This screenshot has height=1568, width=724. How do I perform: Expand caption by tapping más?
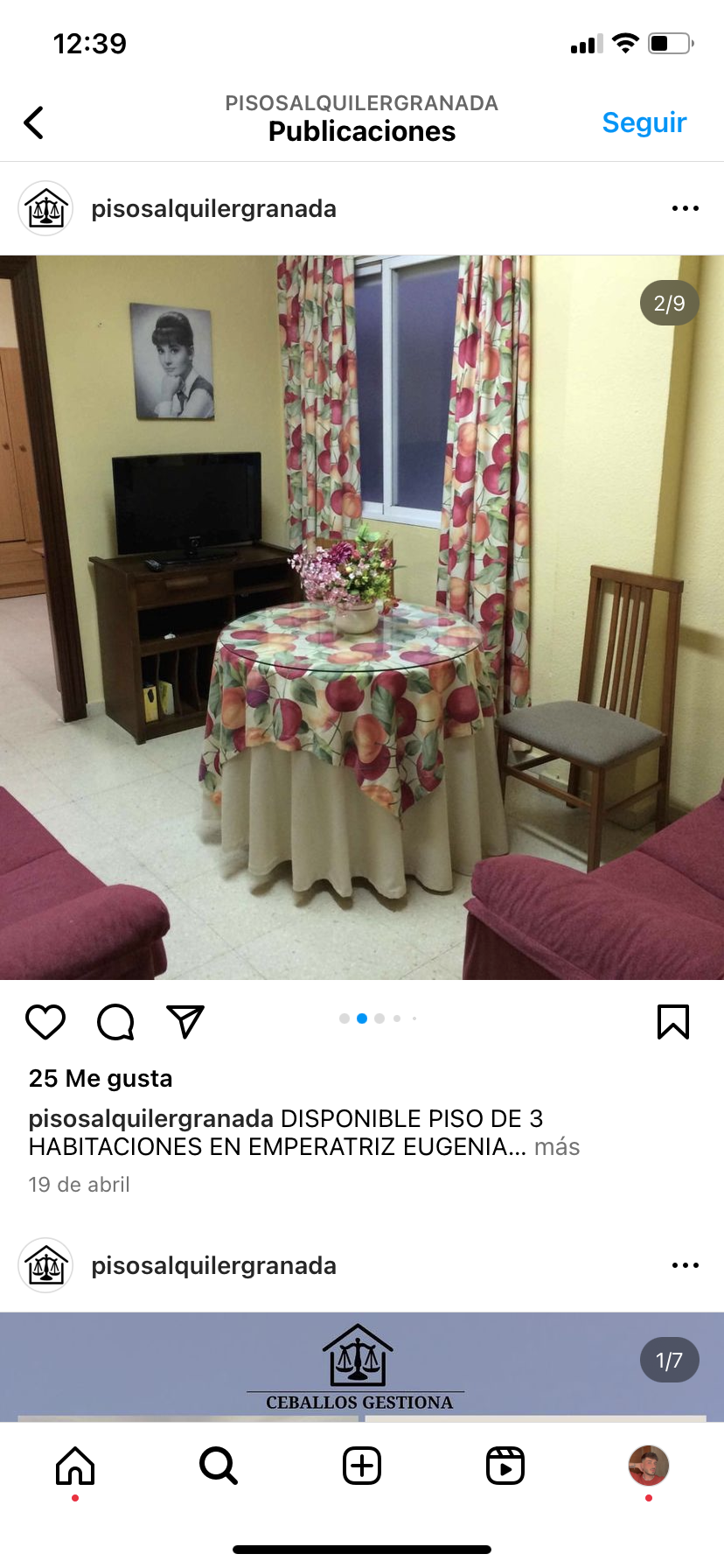(557, 1146)
